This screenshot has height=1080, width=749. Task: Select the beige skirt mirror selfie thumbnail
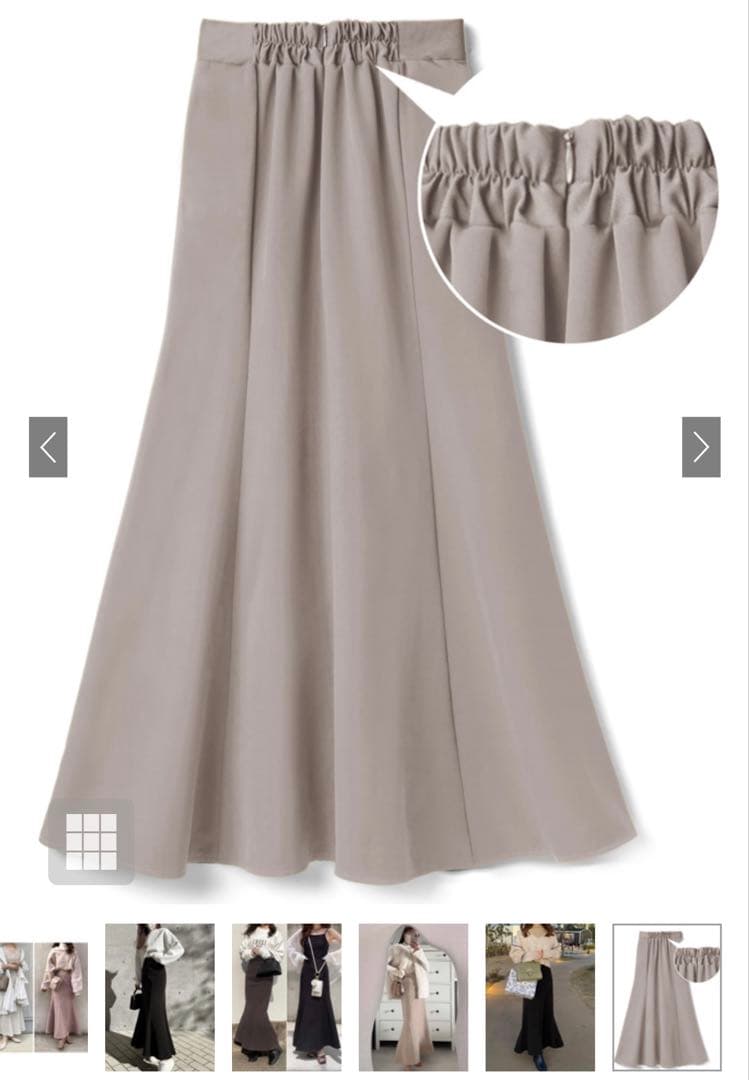point(413,997)
